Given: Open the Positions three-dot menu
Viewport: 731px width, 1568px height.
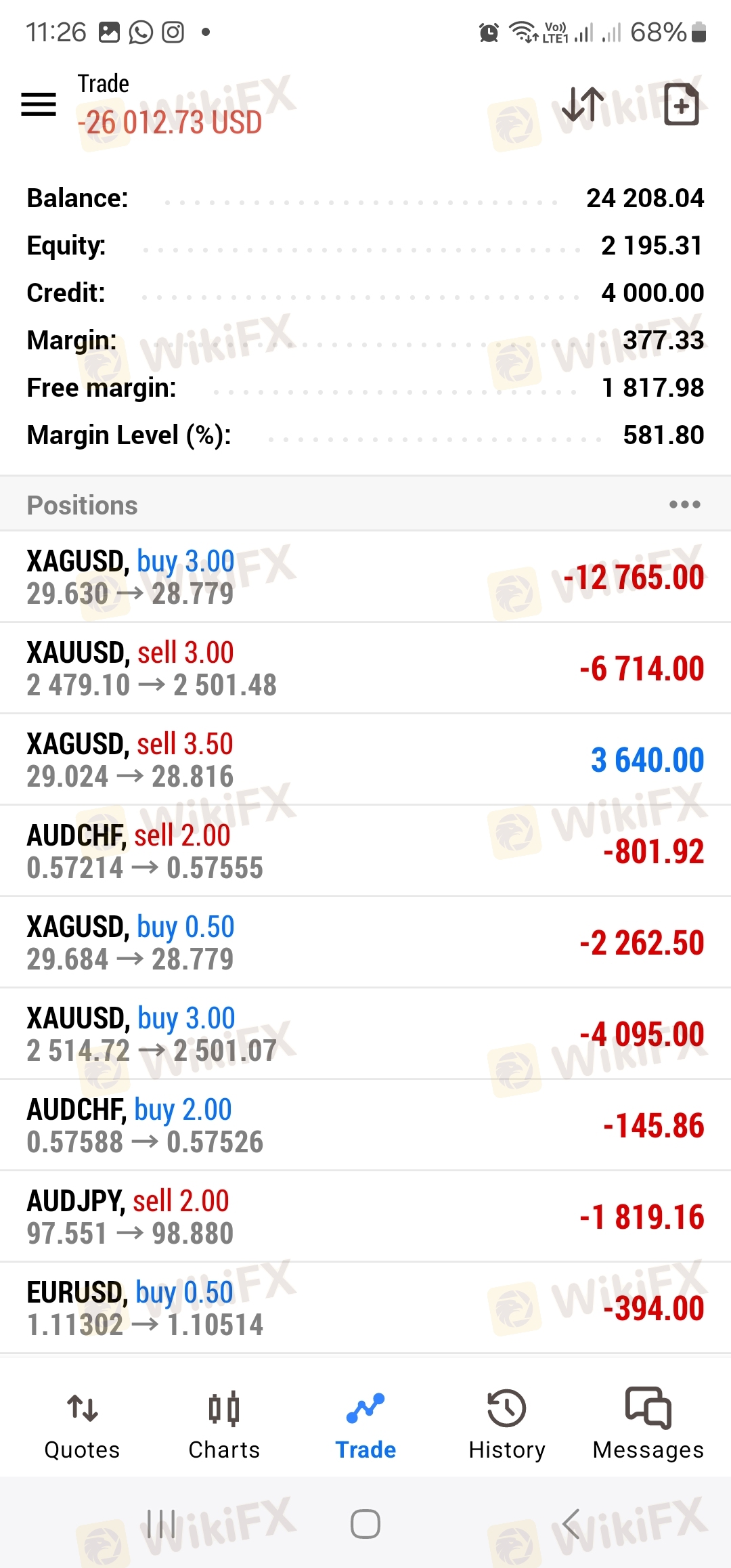Looking at the screenshot, I should pyautogui.click(x=684, y=504).
